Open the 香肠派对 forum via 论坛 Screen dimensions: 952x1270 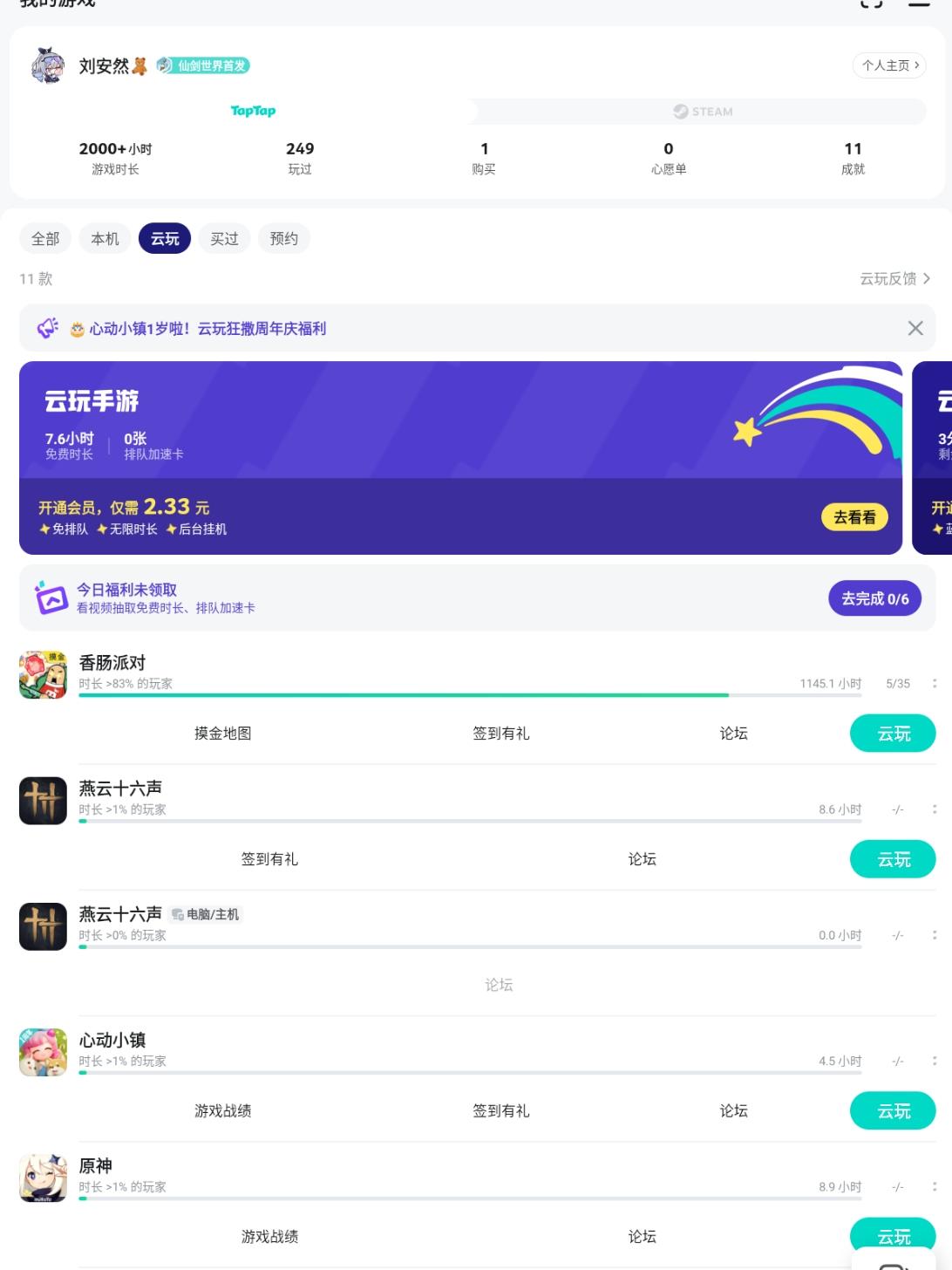733,734
